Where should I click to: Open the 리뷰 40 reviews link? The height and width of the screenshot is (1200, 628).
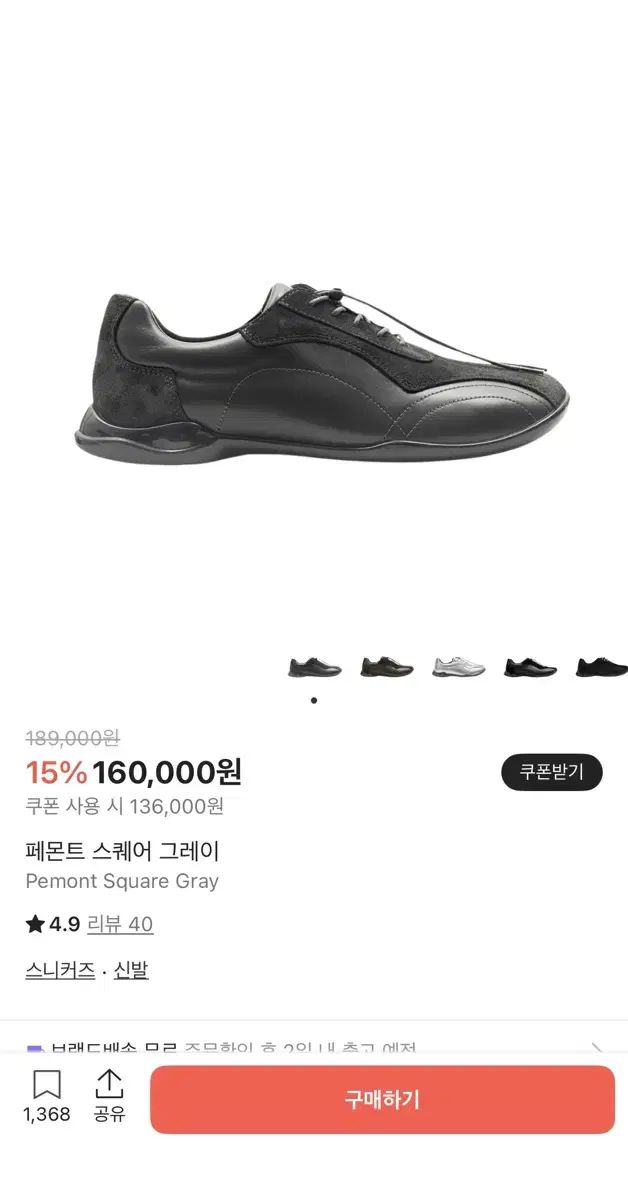click(x=120, y=924)
